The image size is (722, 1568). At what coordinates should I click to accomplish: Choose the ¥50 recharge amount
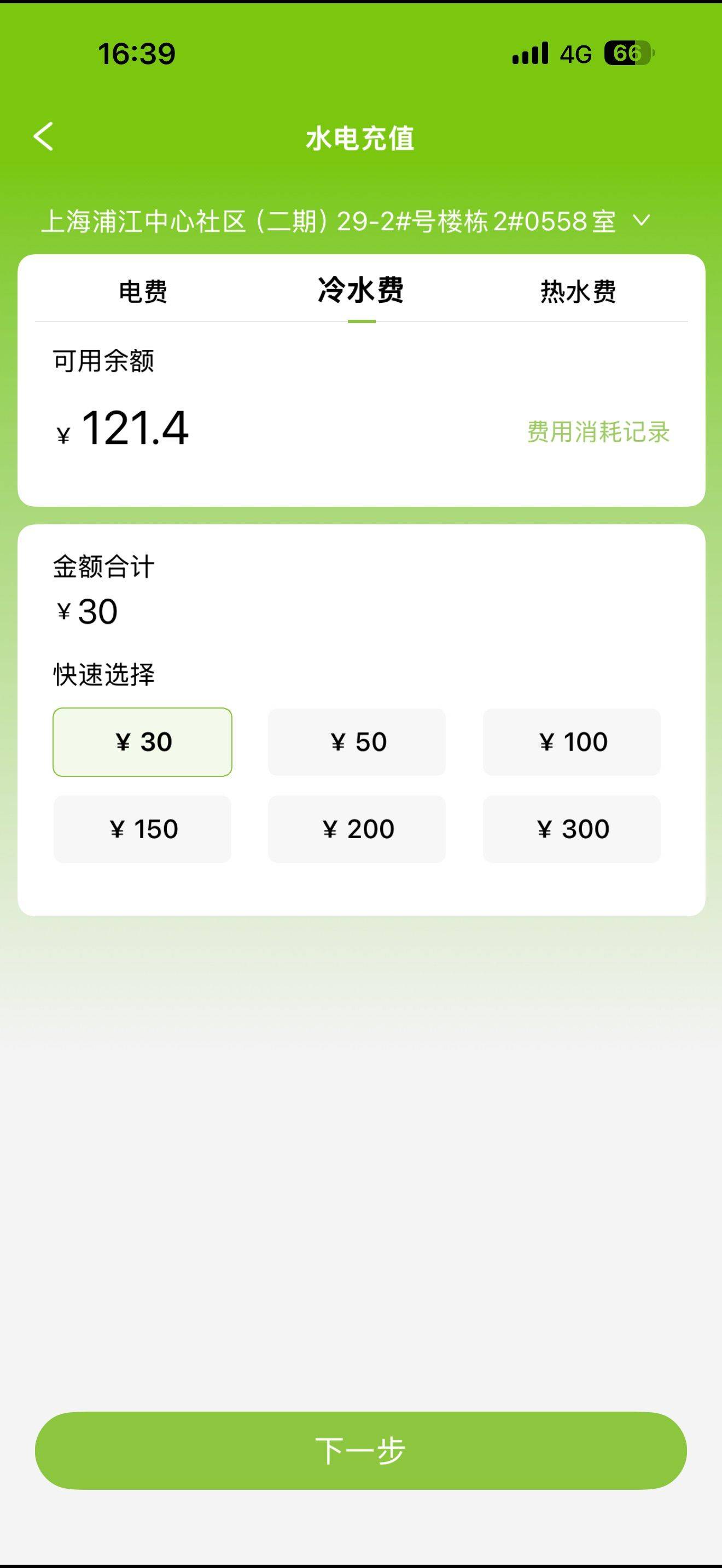click(x=357, y=741)
